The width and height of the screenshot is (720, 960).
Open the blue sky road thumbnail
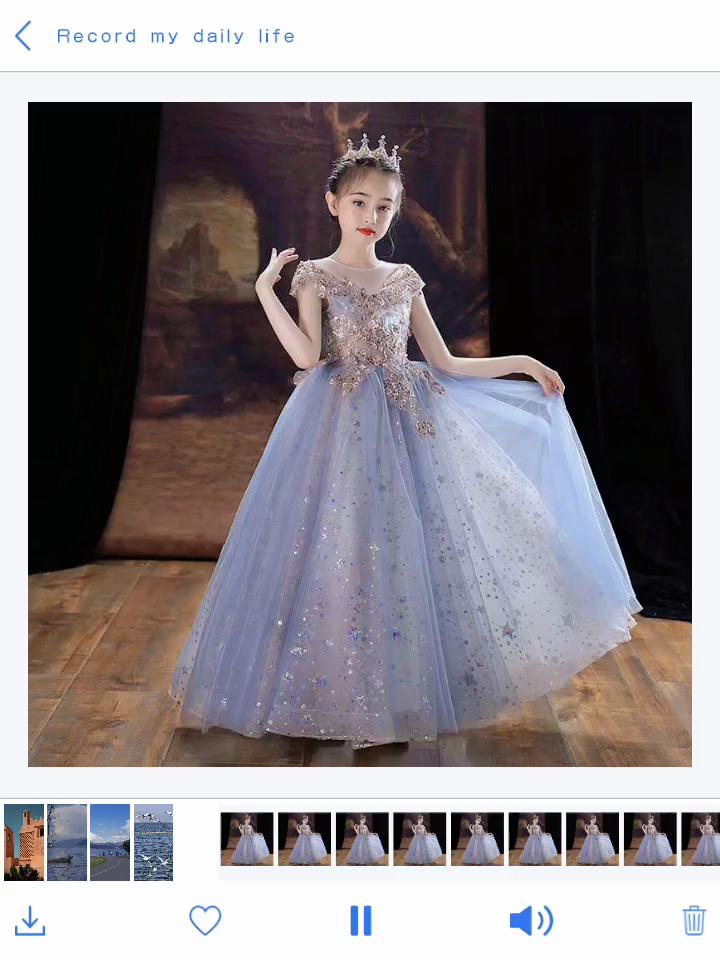click(x=110, y=842)
